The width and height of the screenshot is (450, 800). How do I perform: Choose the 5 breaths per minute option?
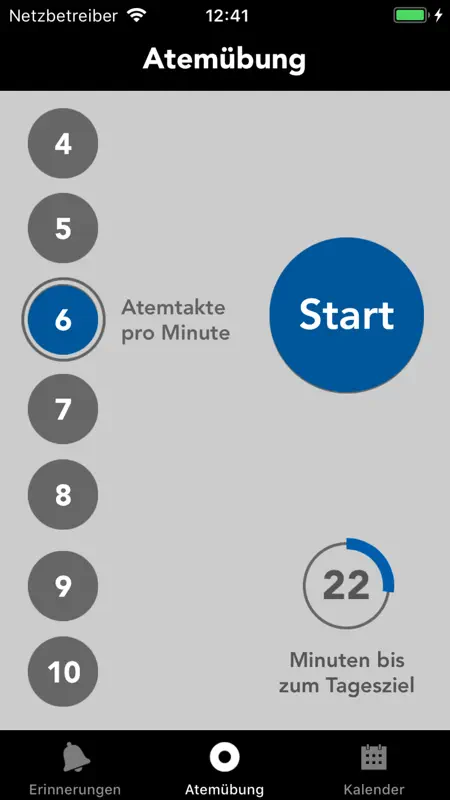point(63,228)
